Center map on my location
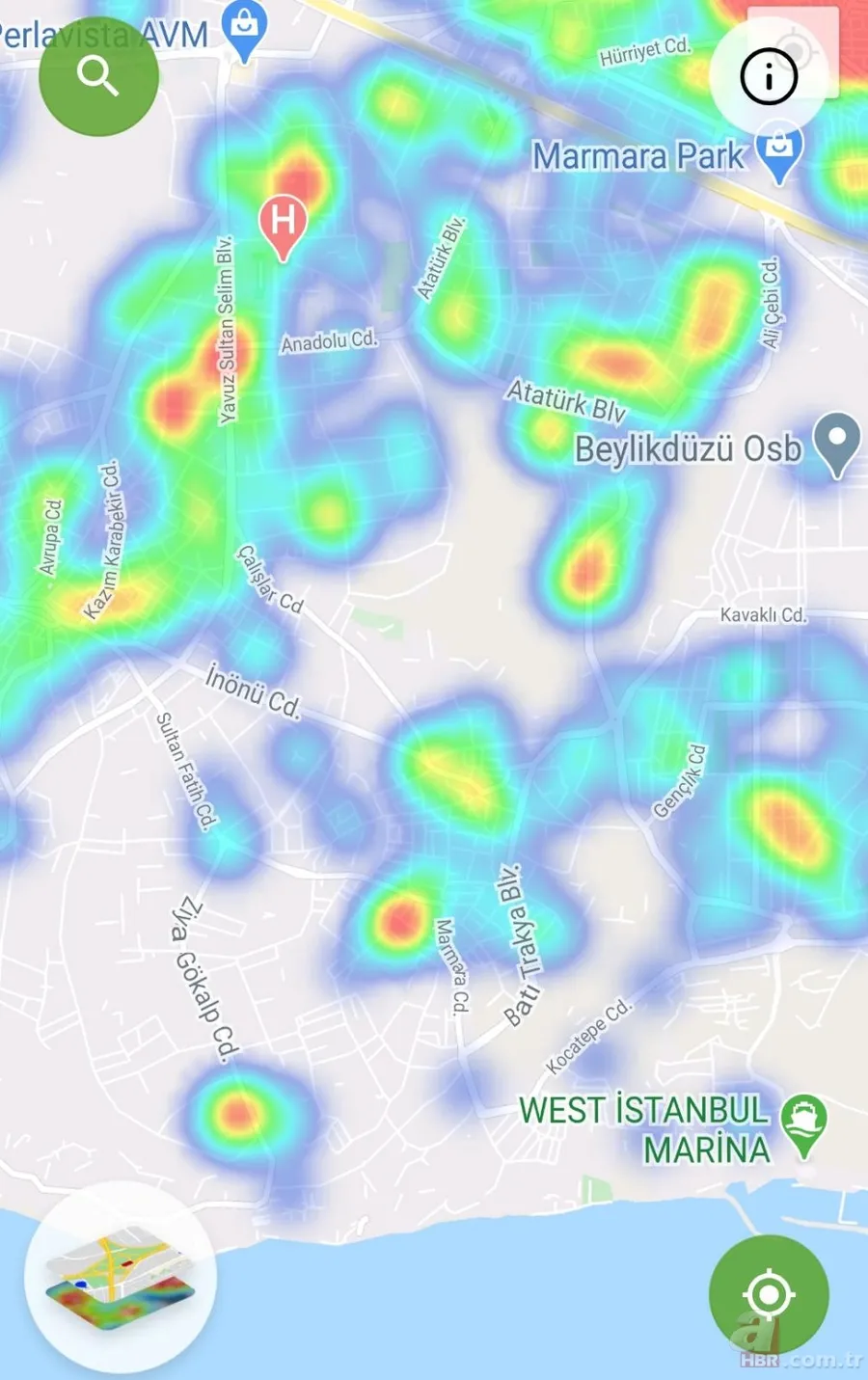The height and width of the screenshot is (1380, 868). pyautogui.click(x=769, y=1294)
